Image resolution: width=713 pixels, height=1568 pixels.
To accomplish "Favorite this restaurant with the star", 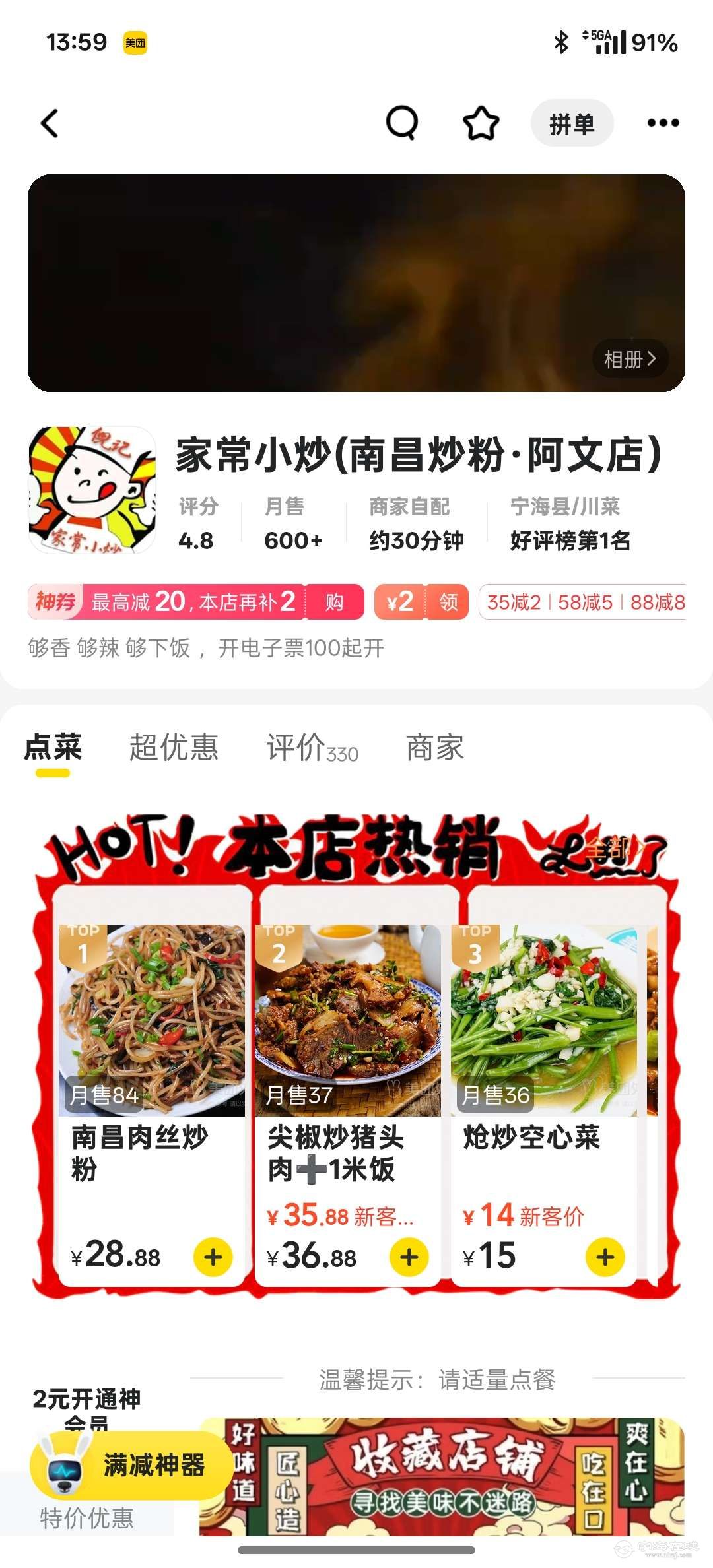I will coord(481,123).
